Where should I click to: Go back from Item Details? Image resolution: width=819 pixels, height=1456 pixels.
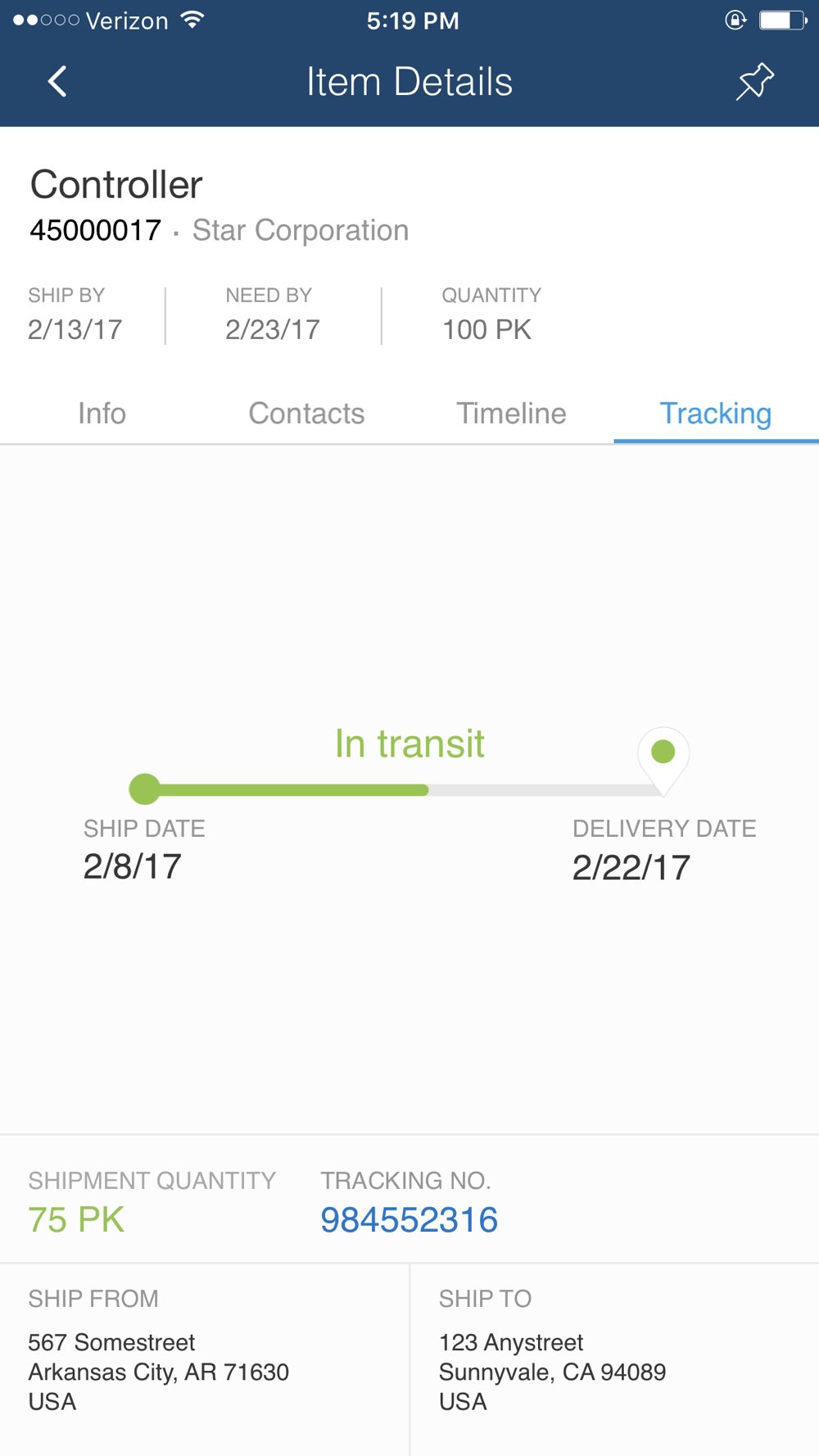[x=57, y=82]
